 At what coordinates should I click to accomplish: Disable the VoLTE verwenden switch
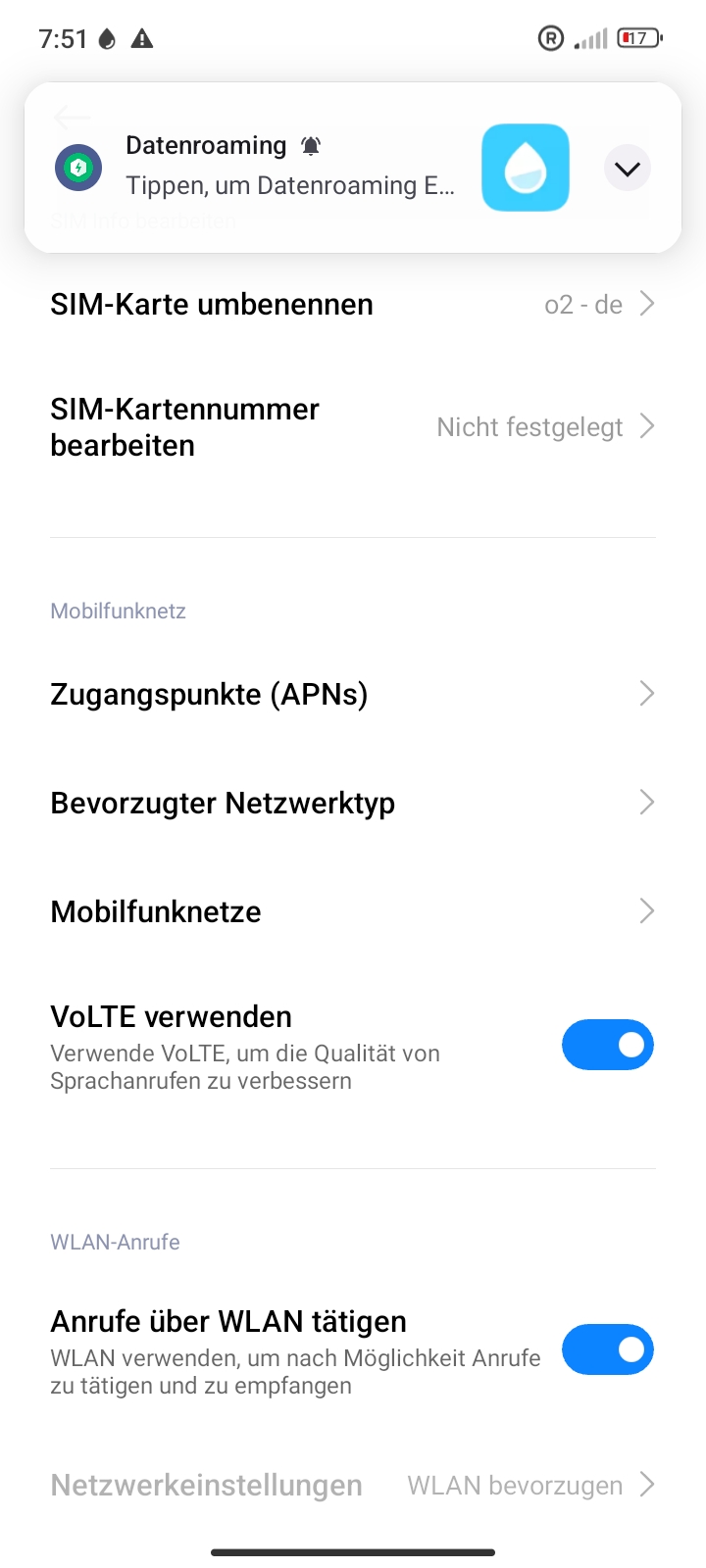608,1045
